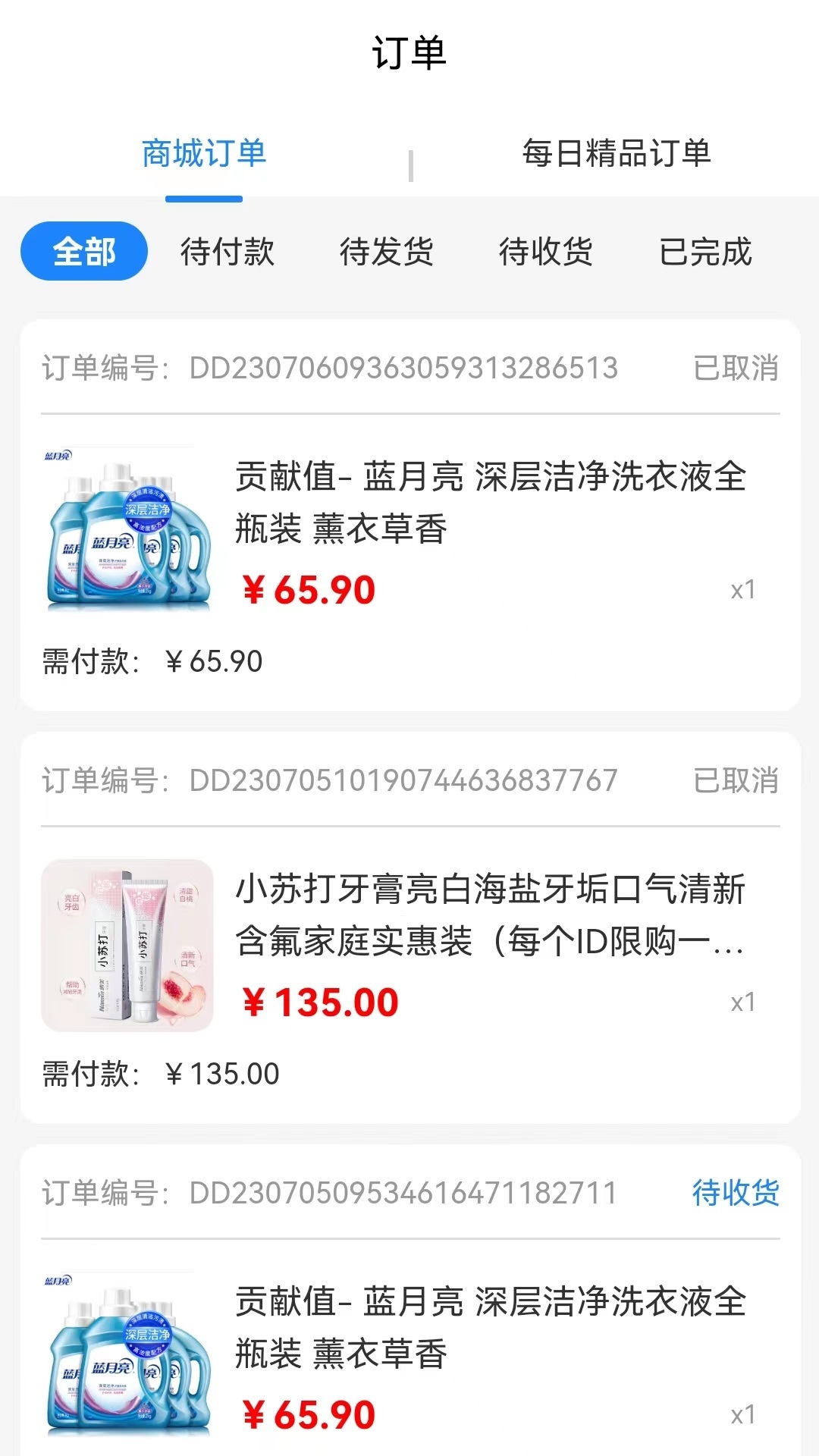Image resolution: width=819 pixels, height=1456 pixels.
Task: Switch to the 商城订单 tab
Action: point(204,154)
